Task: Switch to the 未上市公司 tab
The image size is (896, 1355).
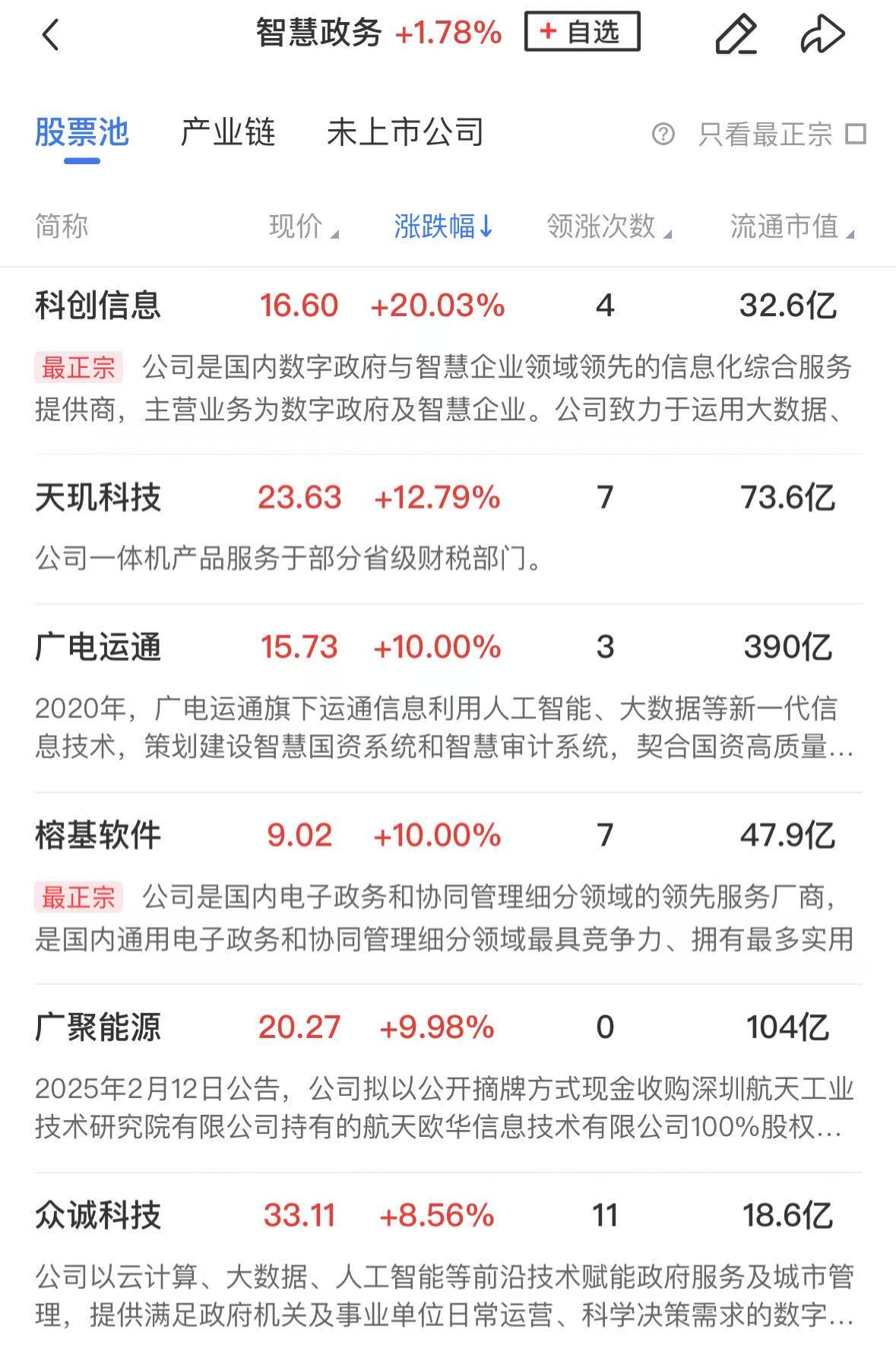Action: tap(405, 133)
